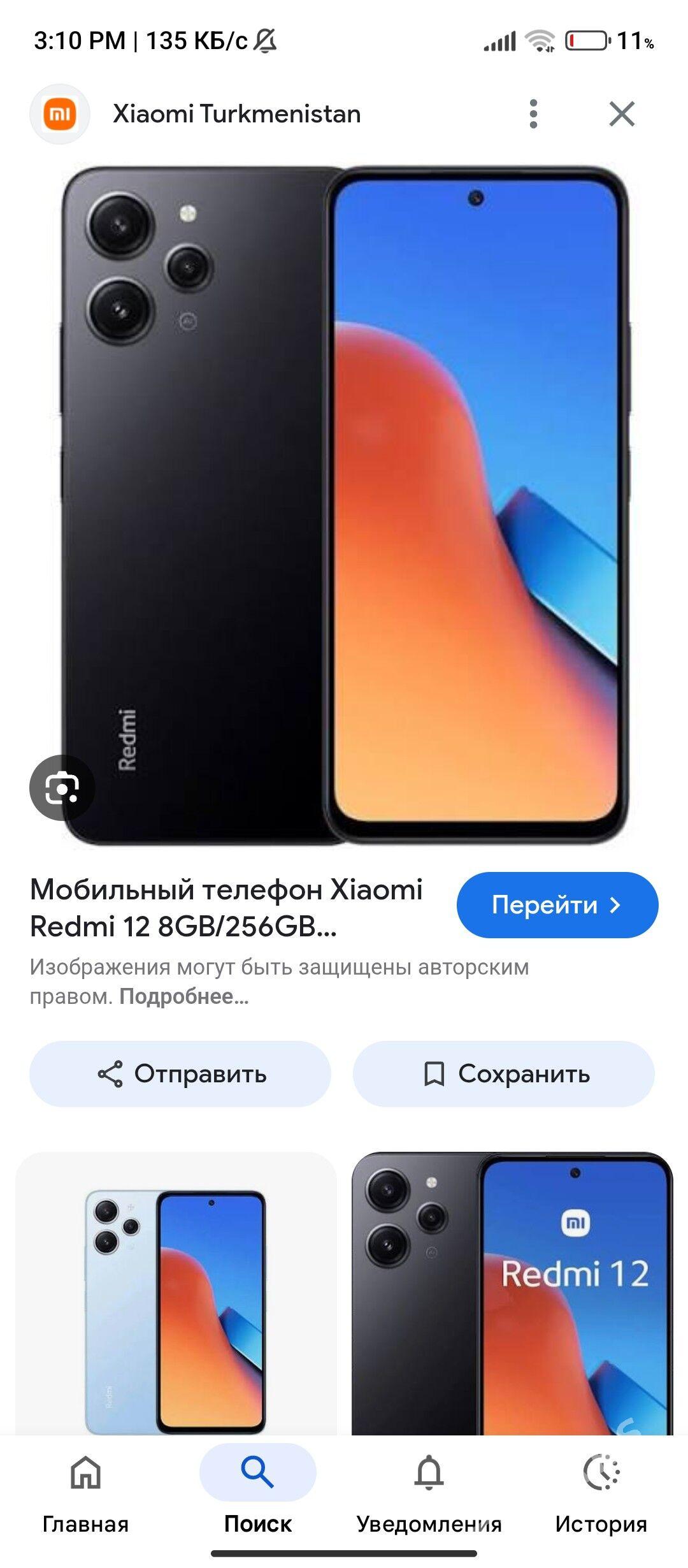View the main Redmi 12 product image
The height and width of the screenshot is (1568, 688).
[344, 504]
